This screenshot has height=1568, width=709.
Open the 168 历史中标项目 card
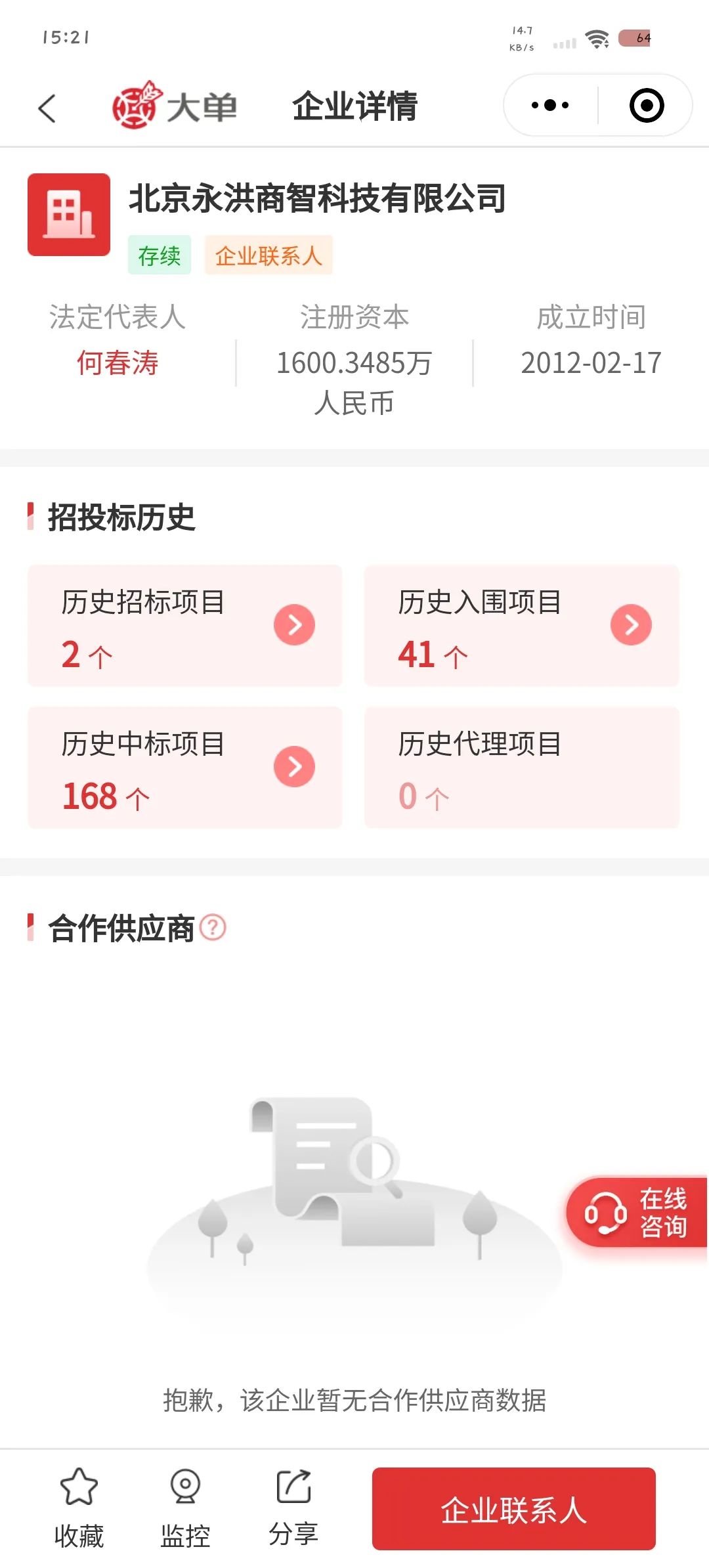pos(184,768)
